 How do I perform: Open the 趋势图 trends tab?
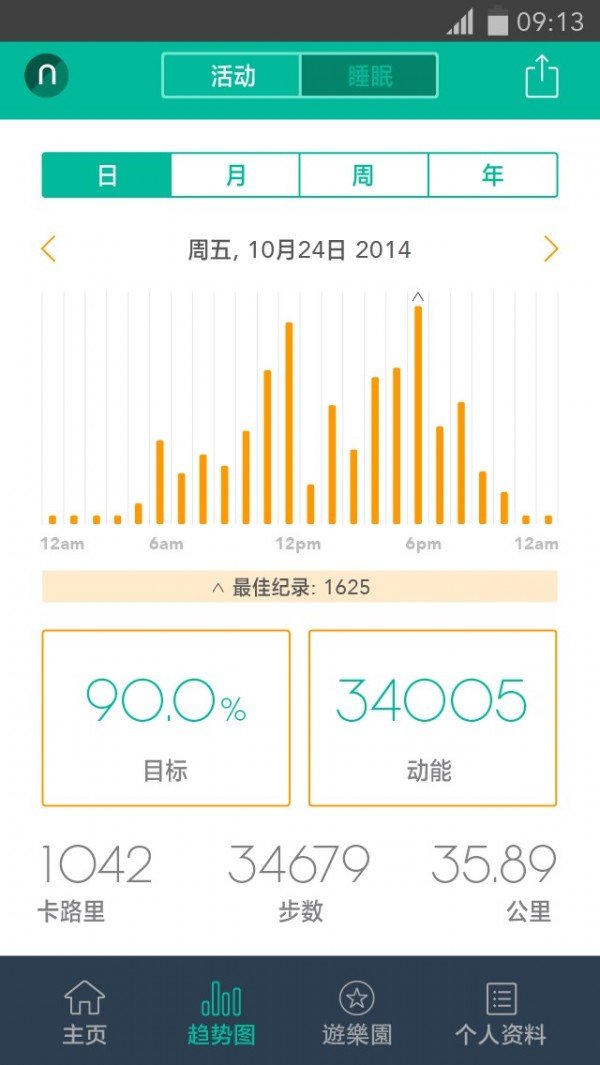click(x=221, y=1012)
